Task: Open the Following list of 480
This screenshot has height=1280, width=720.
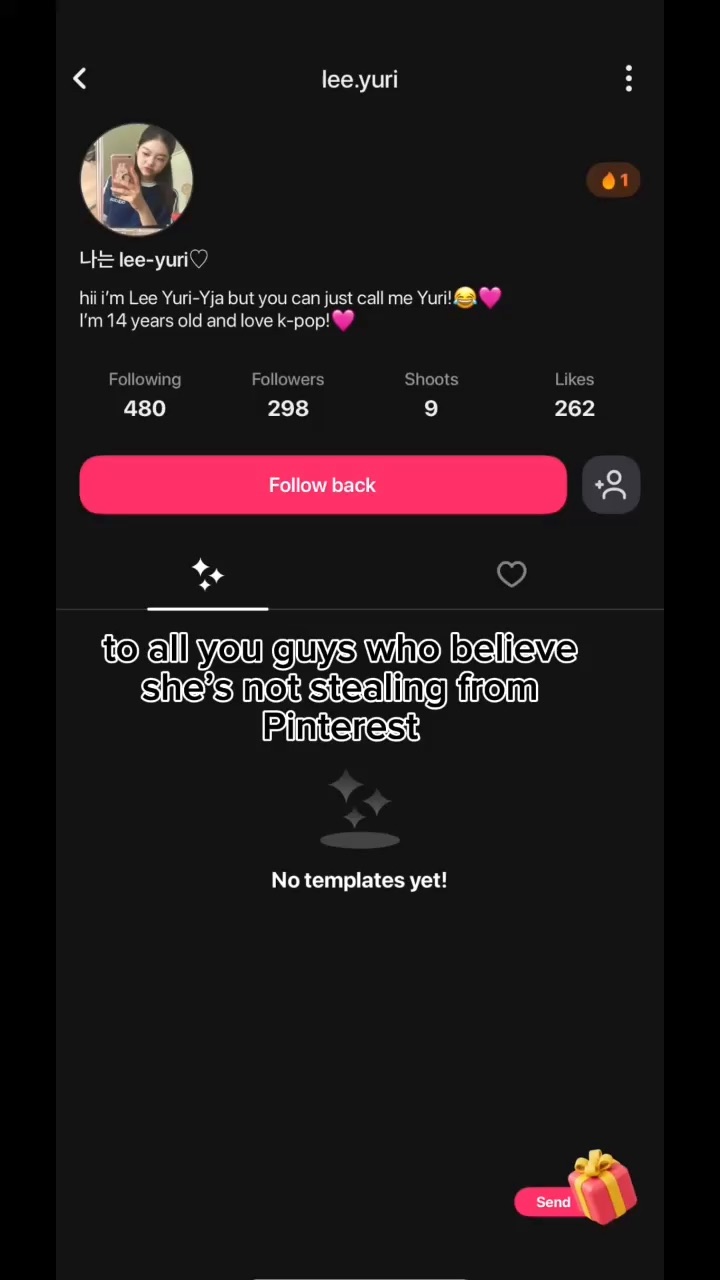Action: [145, 394]
